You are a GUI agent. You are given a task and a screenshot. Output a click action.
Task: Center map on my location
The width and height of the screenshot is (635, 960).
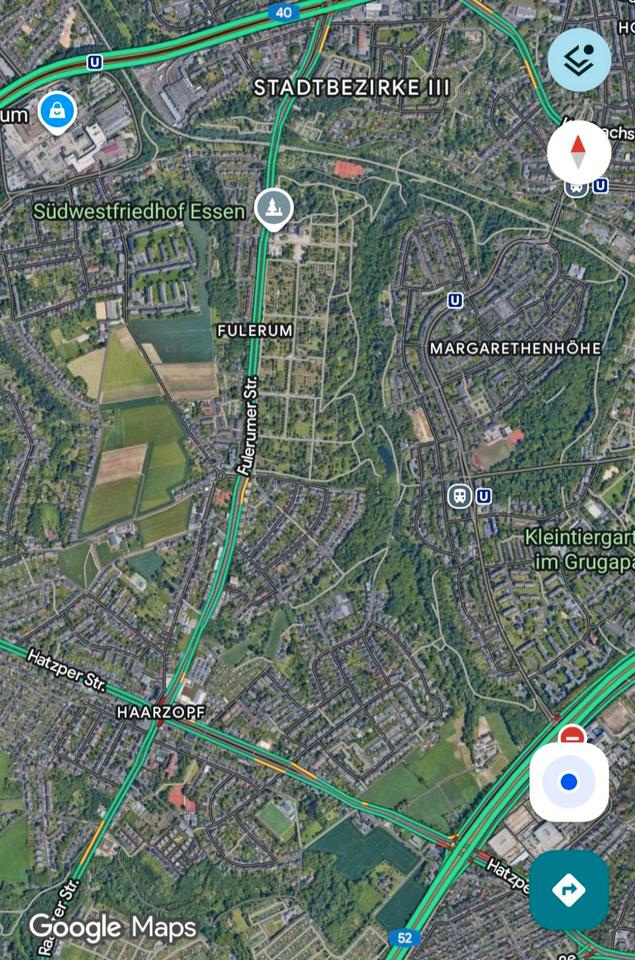tap(569, 782)
